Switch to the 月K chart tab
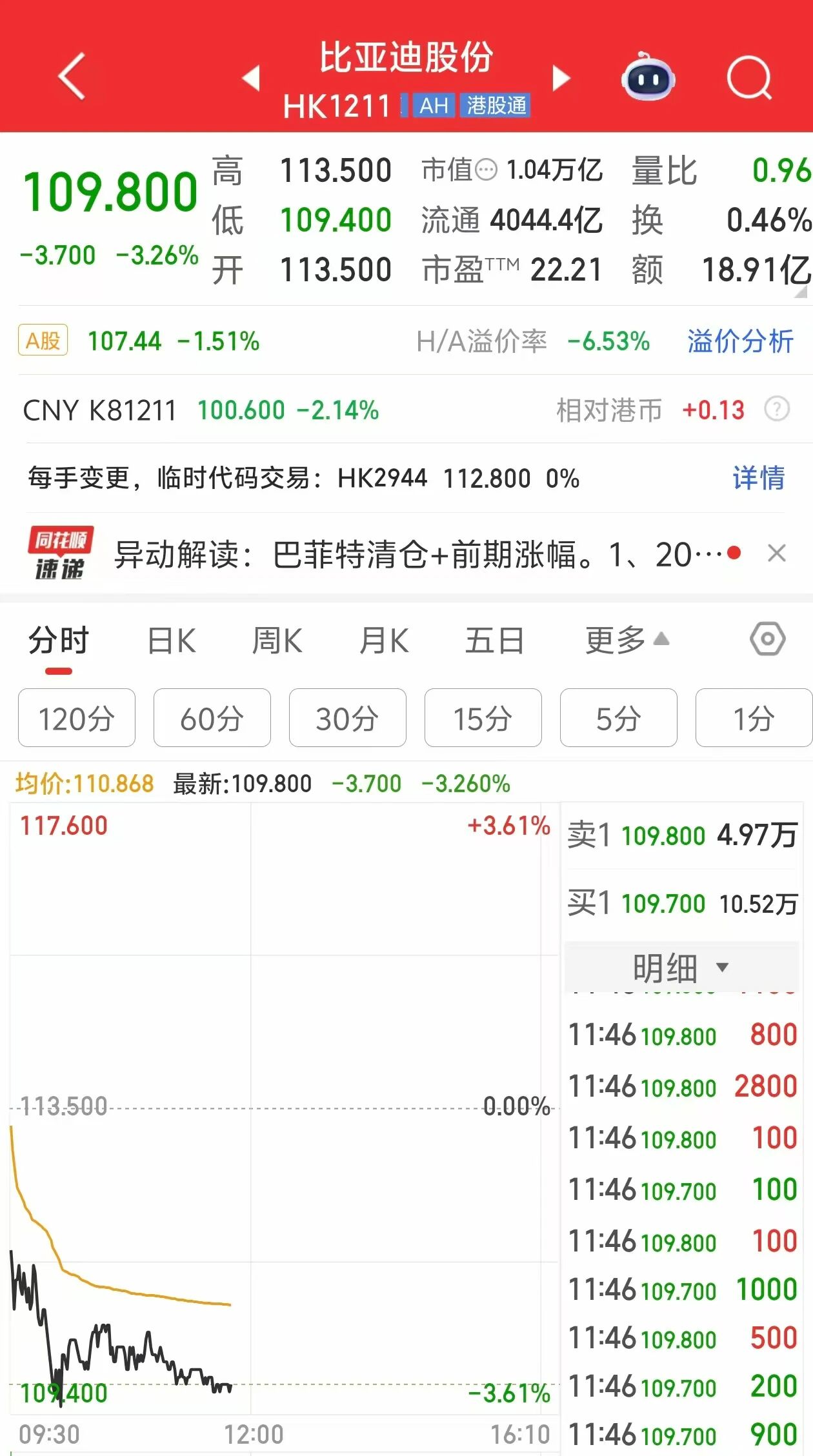Screen dimensions: 813x1456 [x=384, y=641]
